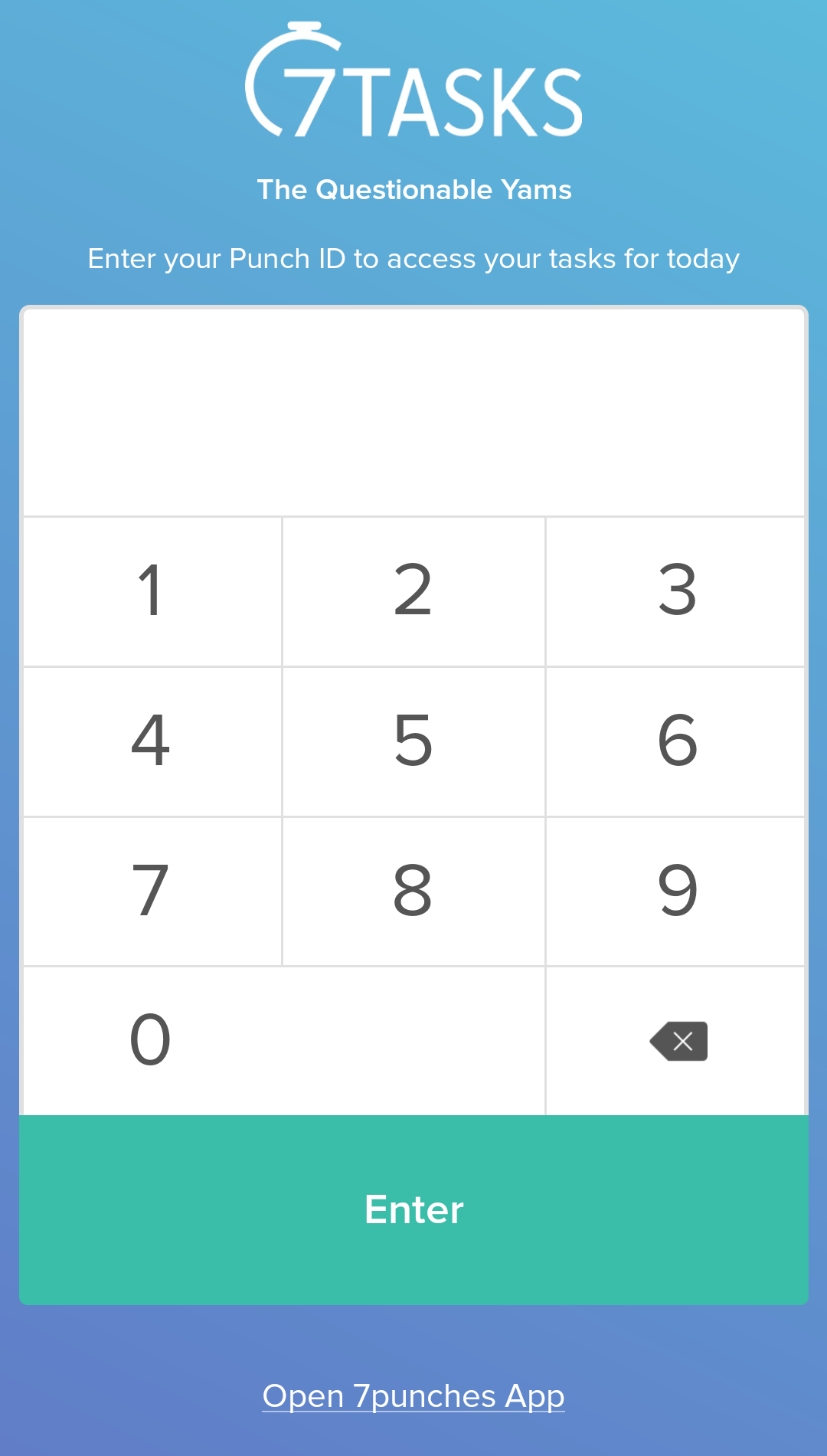
Task: Enter keypad digit 8
Action: pos(413,892)
